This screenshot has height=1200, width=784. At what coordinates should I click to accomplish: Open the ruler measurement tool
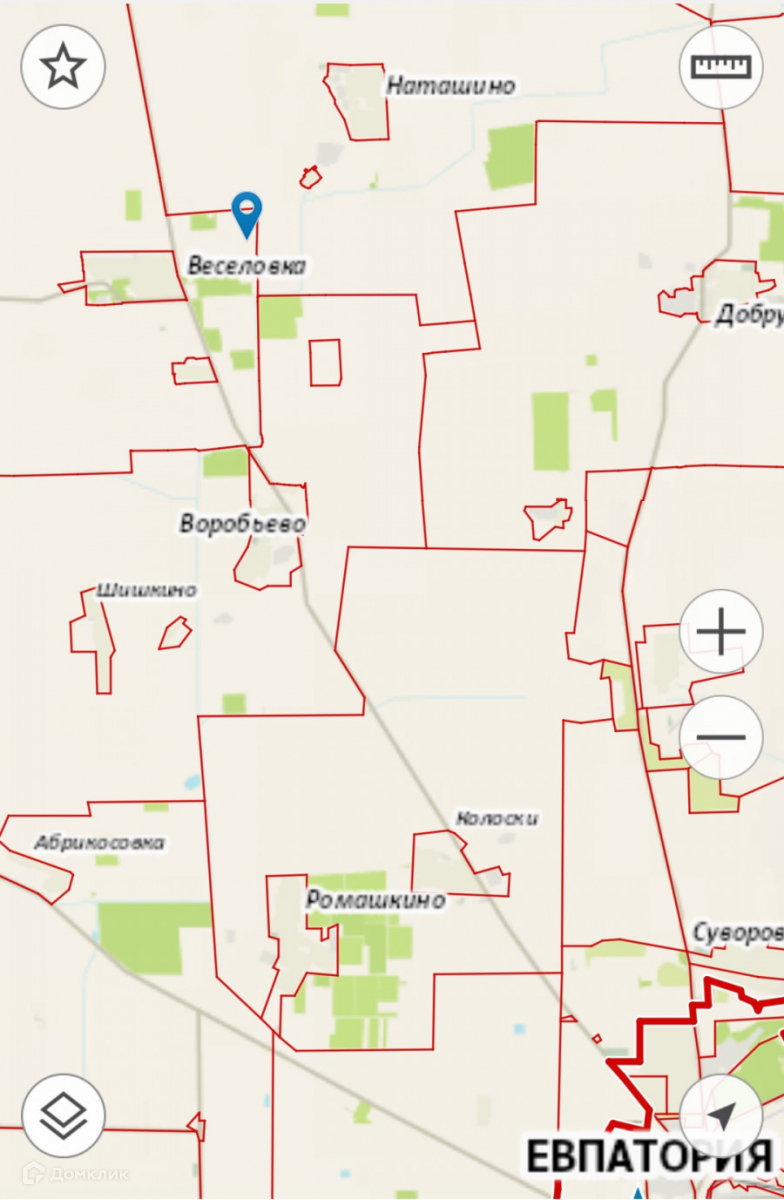(721, 67)
